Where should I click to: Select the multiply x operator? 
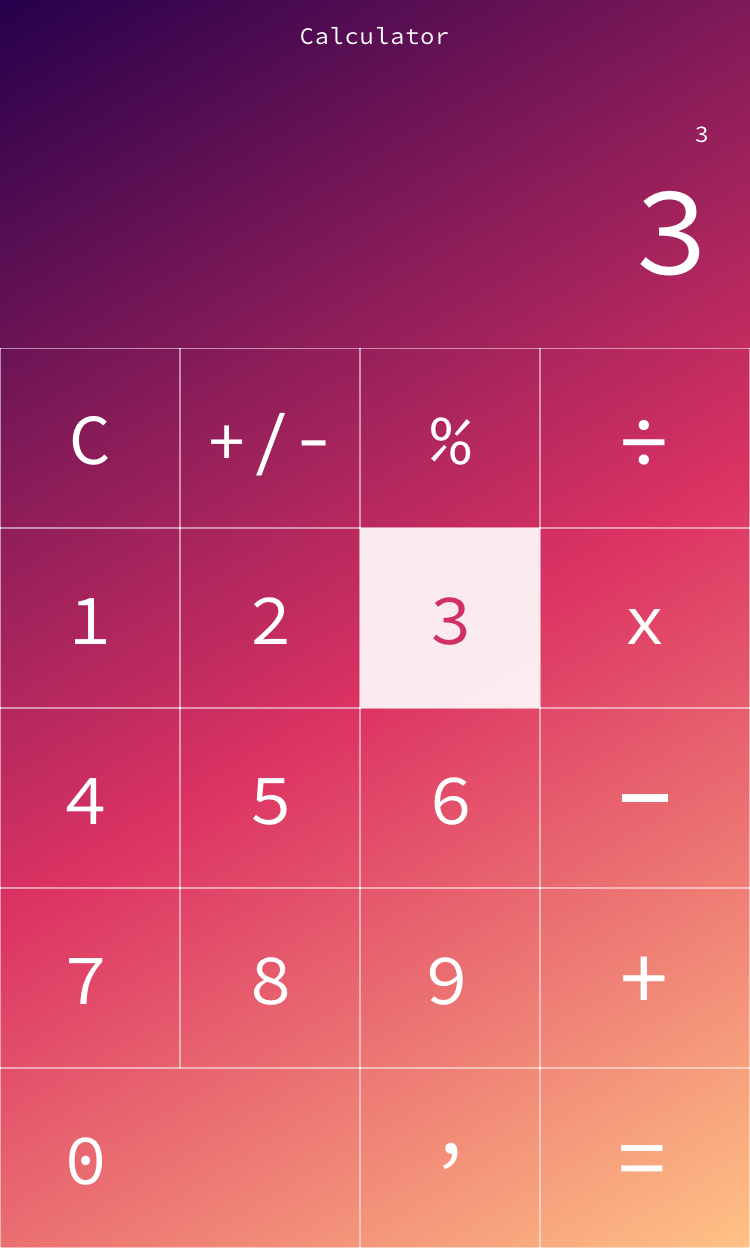pos(645,618)
